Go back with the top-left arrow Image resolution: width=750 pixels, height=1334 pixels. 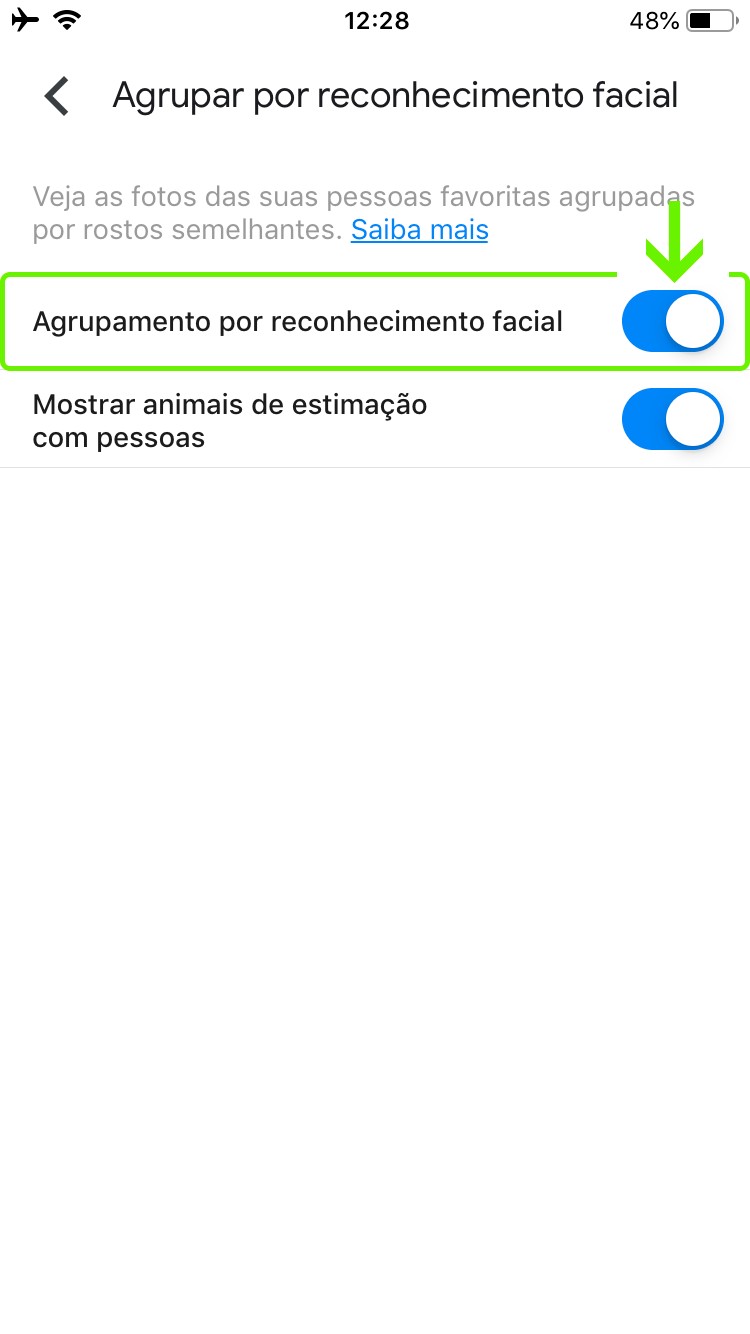pos(57,96)
